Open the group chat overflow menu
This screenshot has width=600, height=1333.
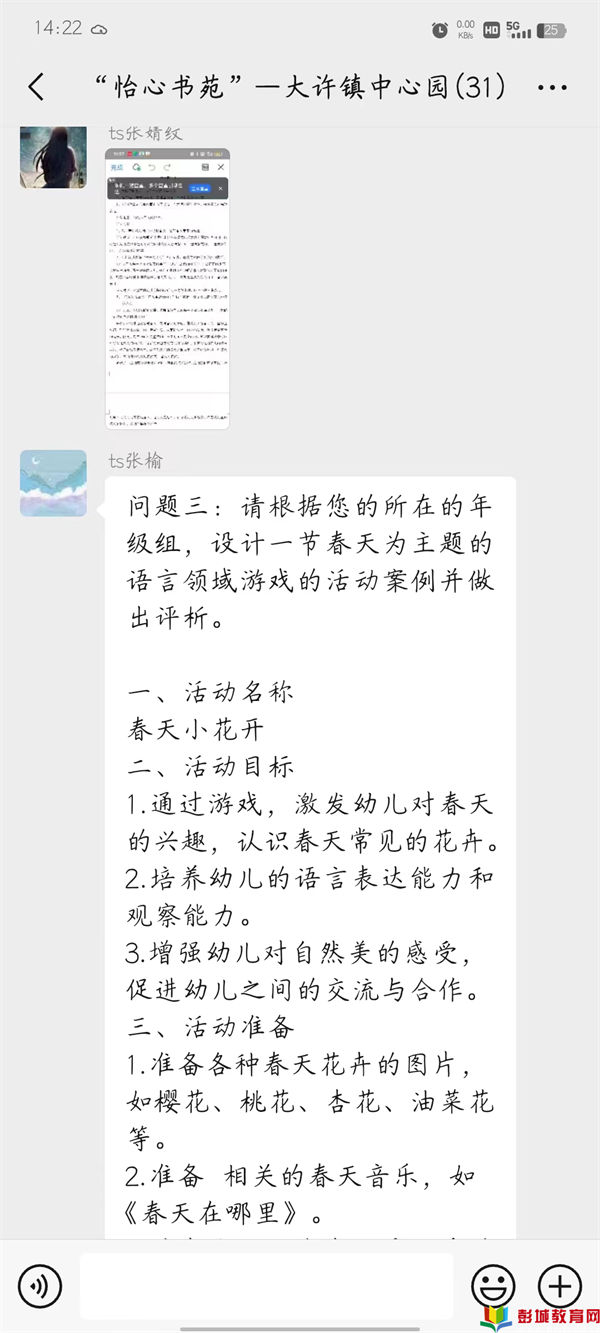pos(552,88)
